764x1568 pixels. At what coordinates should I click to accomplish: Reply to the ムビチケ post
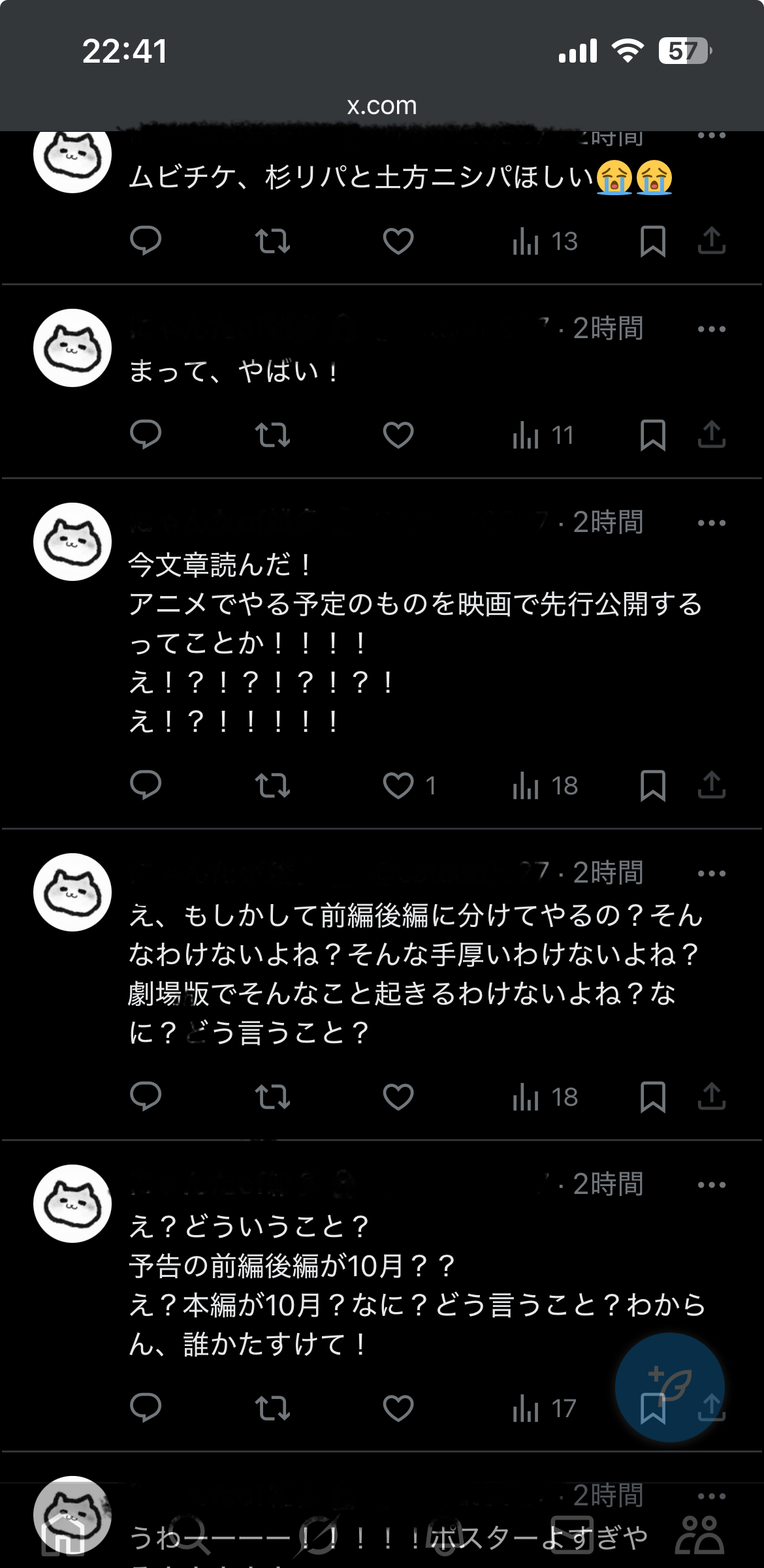pos(145,241)
